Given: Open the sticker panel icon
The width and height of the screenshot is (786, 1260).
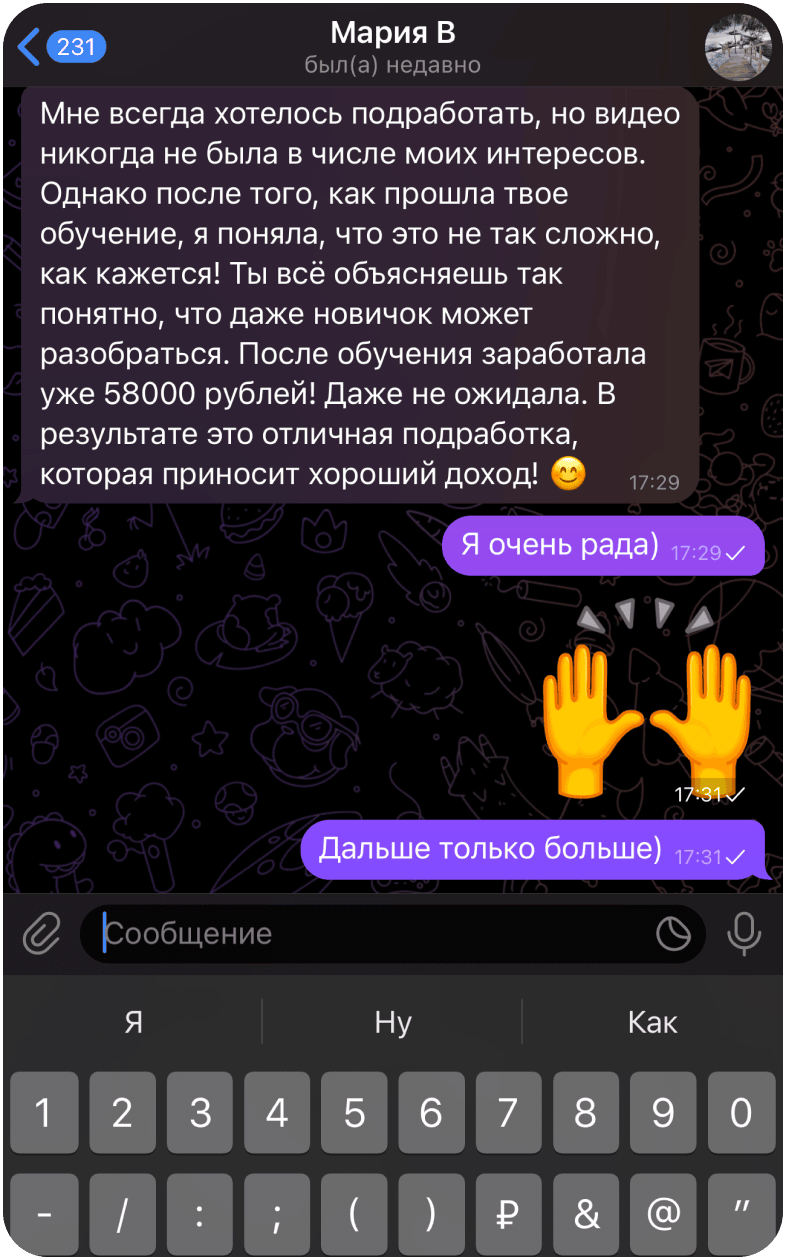Looking at the screenshot, I should pyautogui.click(x=673, y=934).
